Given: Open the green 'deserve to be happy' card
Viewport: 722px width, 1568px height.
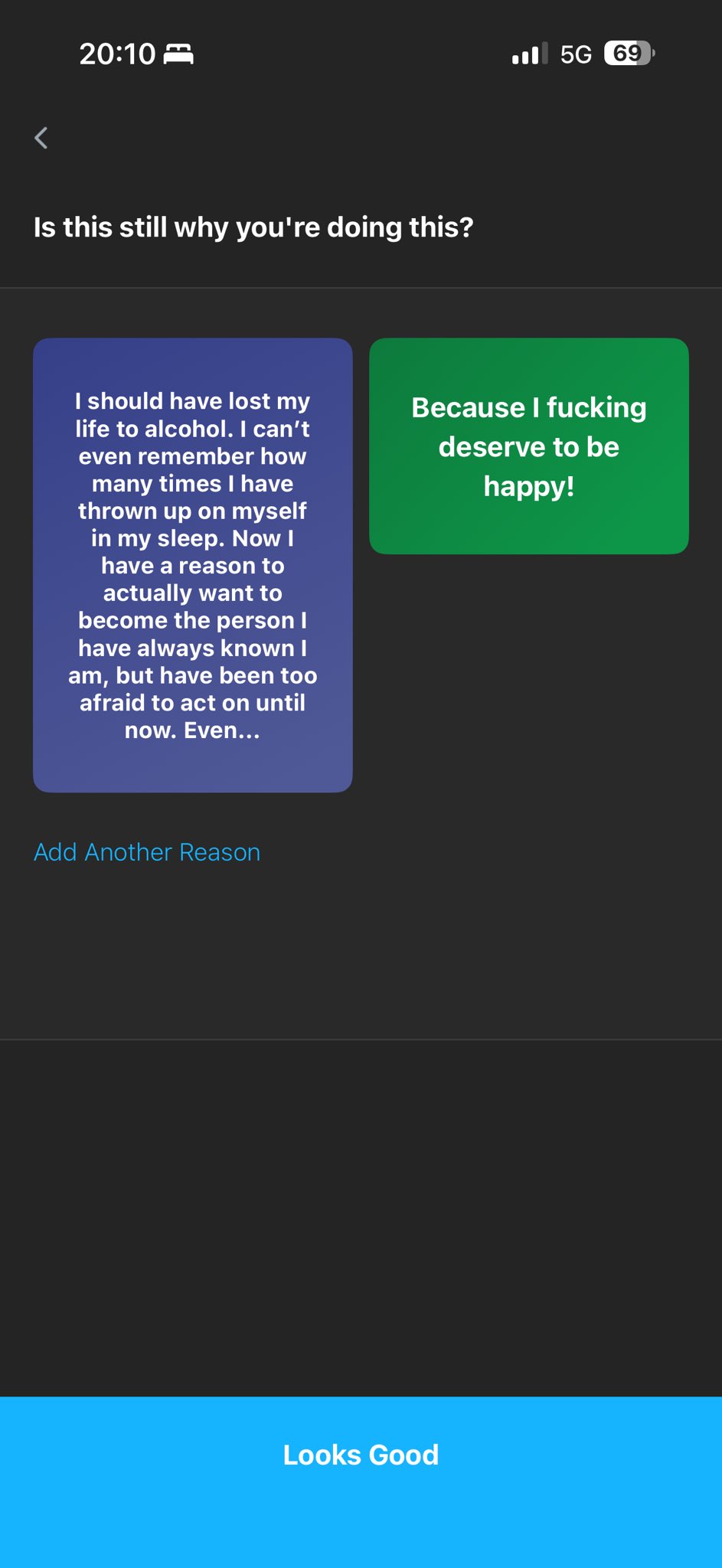Looking at the screenshot, I should click(x=528, y=446).
